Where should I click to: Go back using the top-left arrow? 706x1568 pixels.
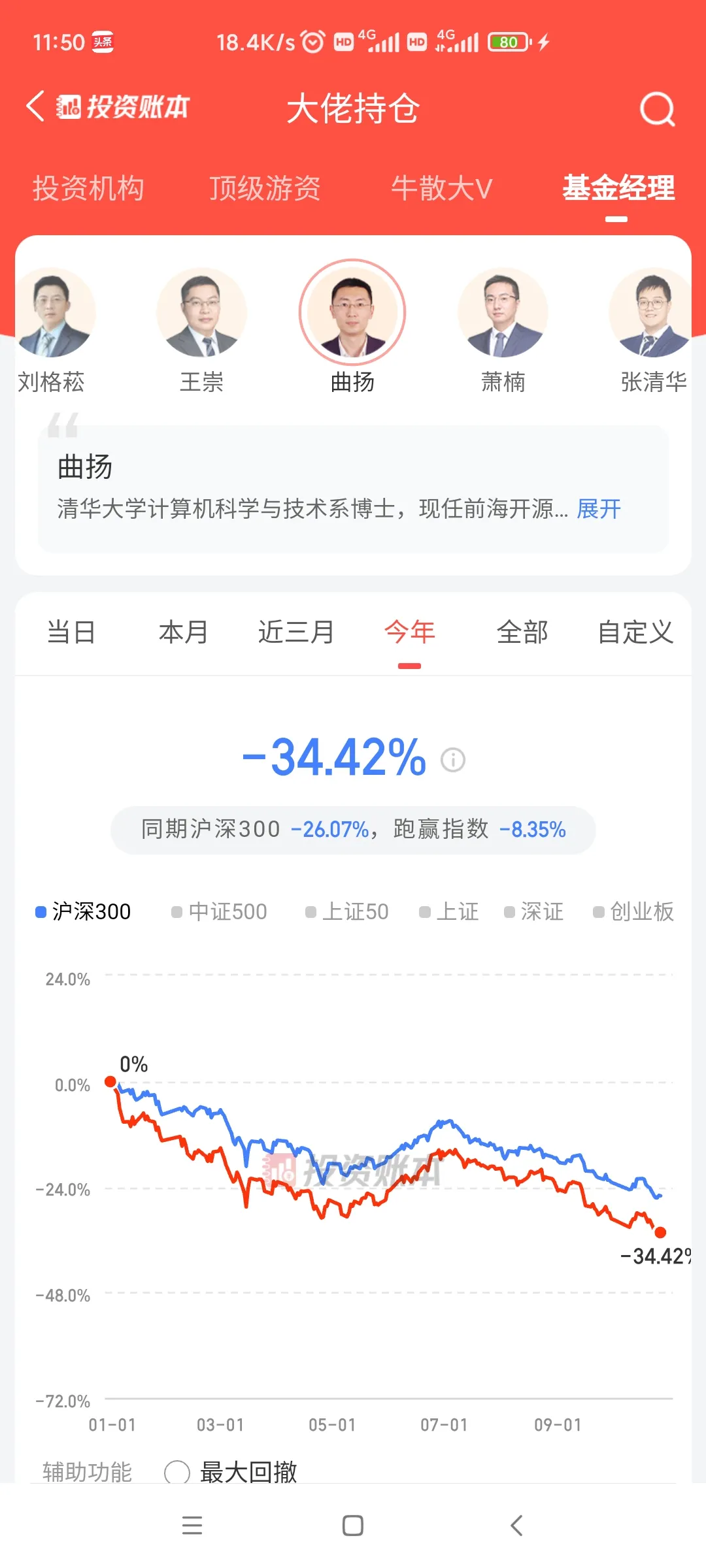pos(35,106)
